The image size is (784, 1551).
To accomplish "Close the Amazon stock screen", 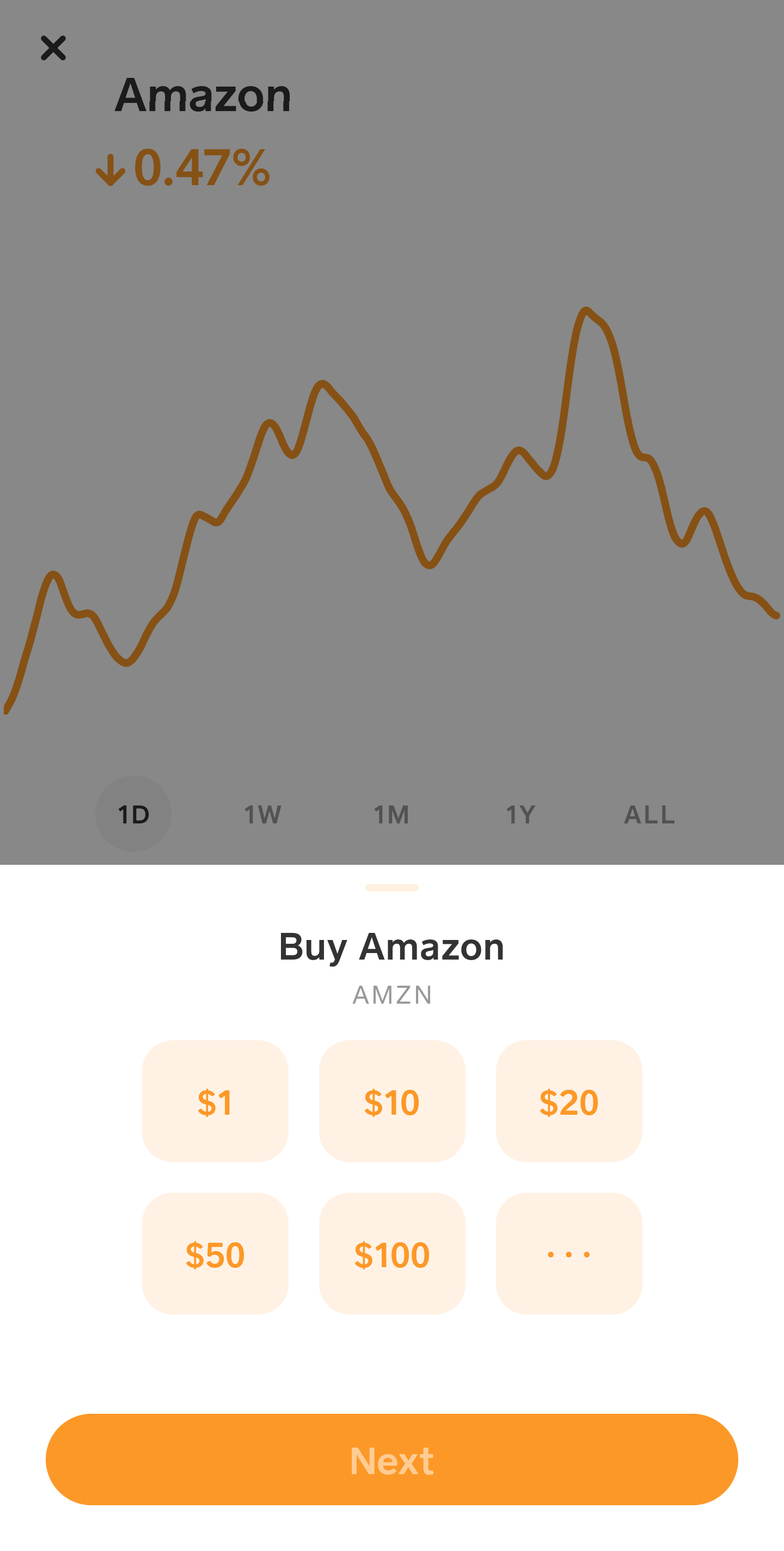I will click(53, 48).
